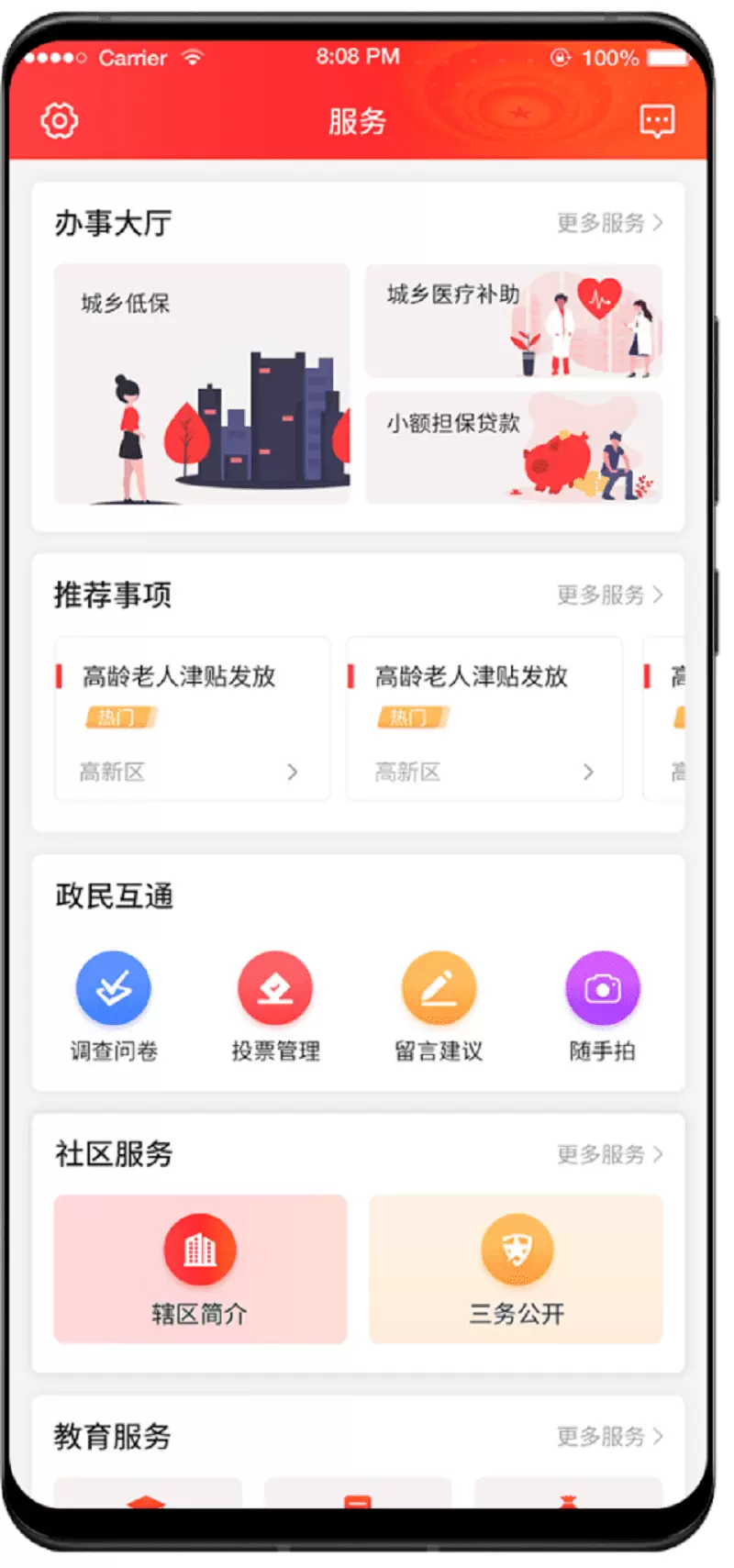This screenshot has height=1568, width=734.
Task: Tap 更多服务 next to 社区服务
Action: coord(609,1153)
